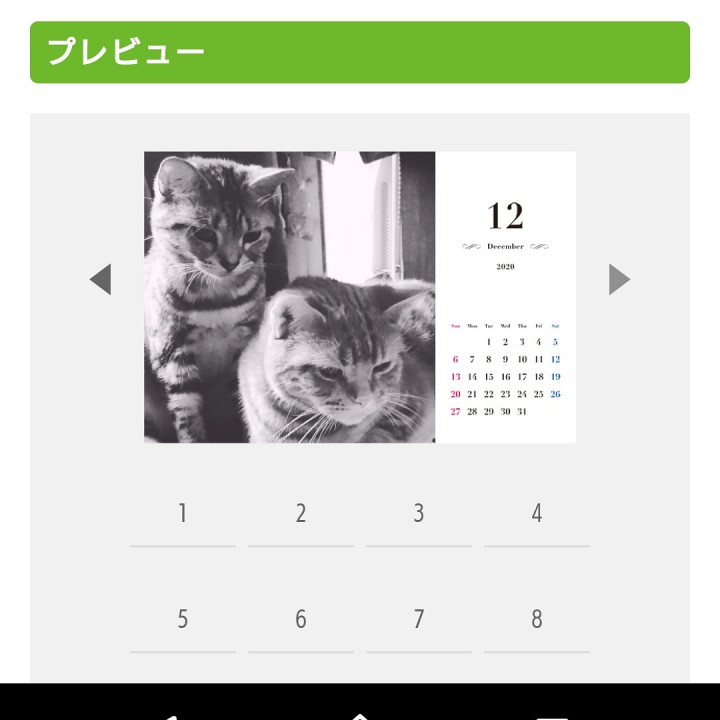
Task: Select month 3 preview
Action: click(418, 514)
